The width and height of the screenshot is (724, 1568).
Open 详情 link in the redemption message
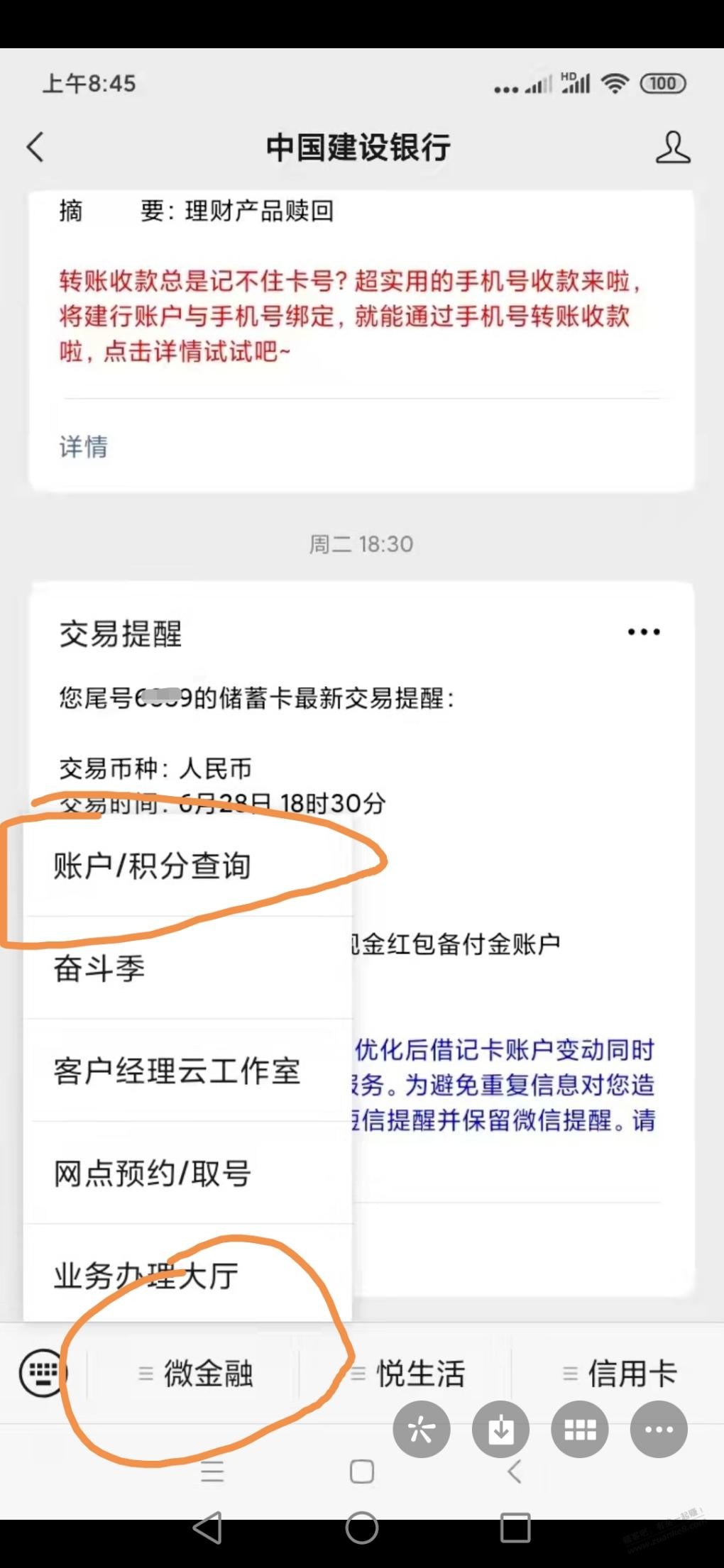point(83,446)
